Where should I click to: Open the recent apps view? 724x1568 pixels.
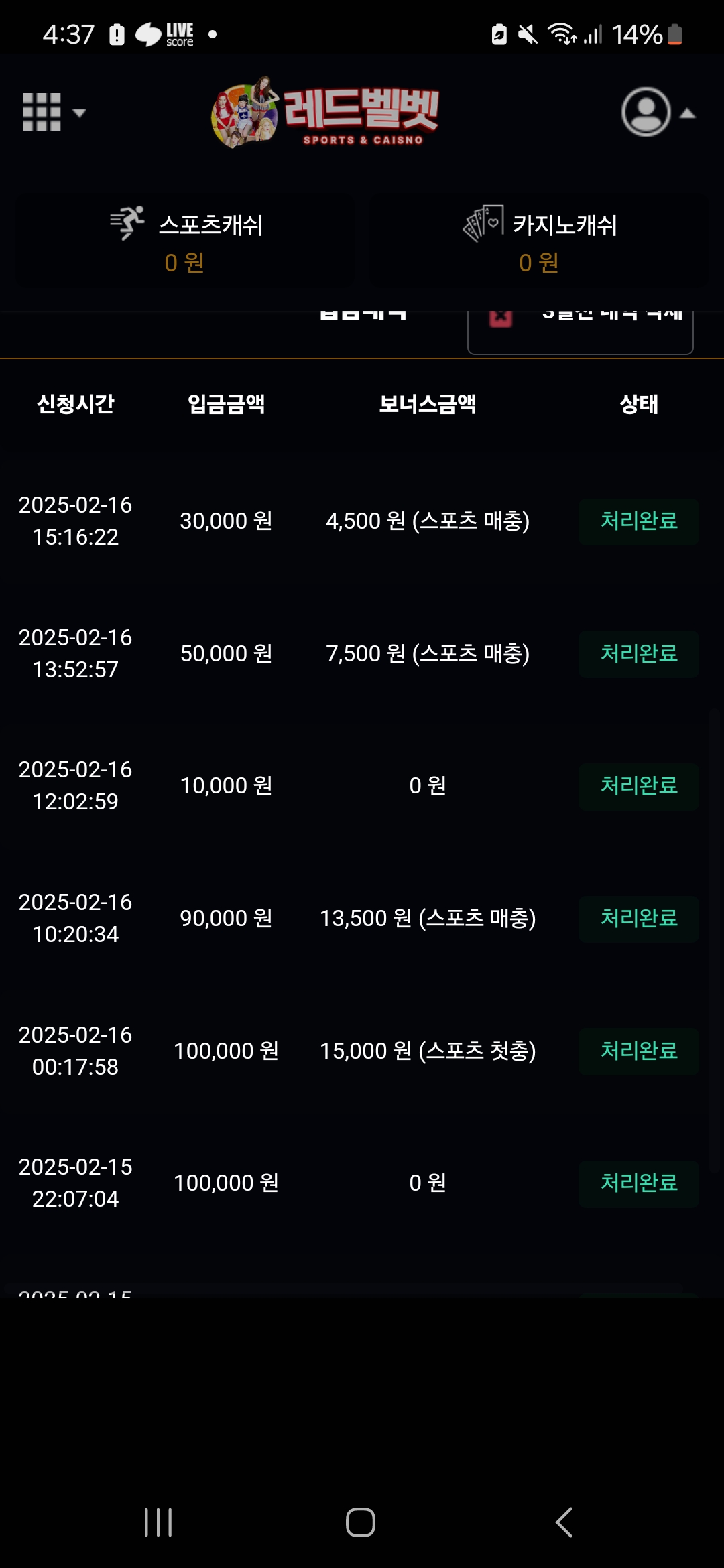coord(159,1522)
